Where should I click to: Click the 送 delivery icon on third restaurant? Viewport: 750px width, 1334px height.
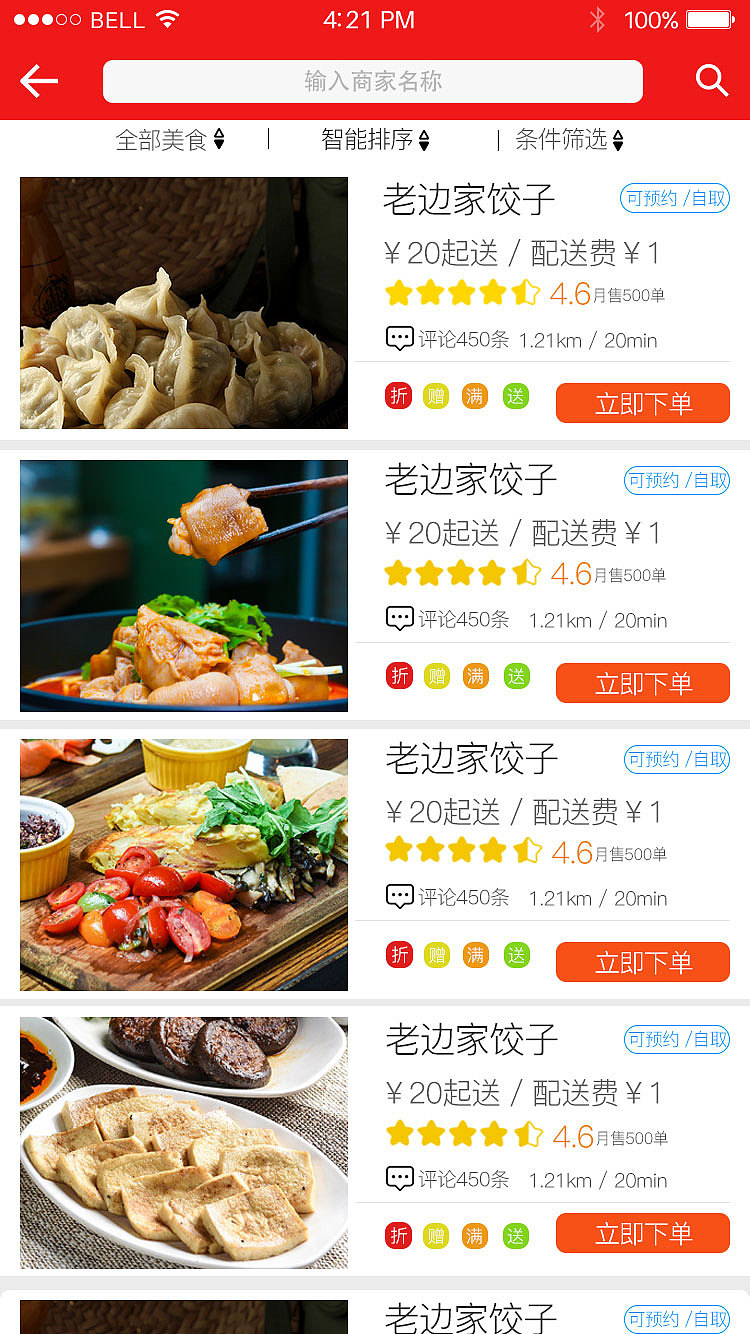click(516, 954)
